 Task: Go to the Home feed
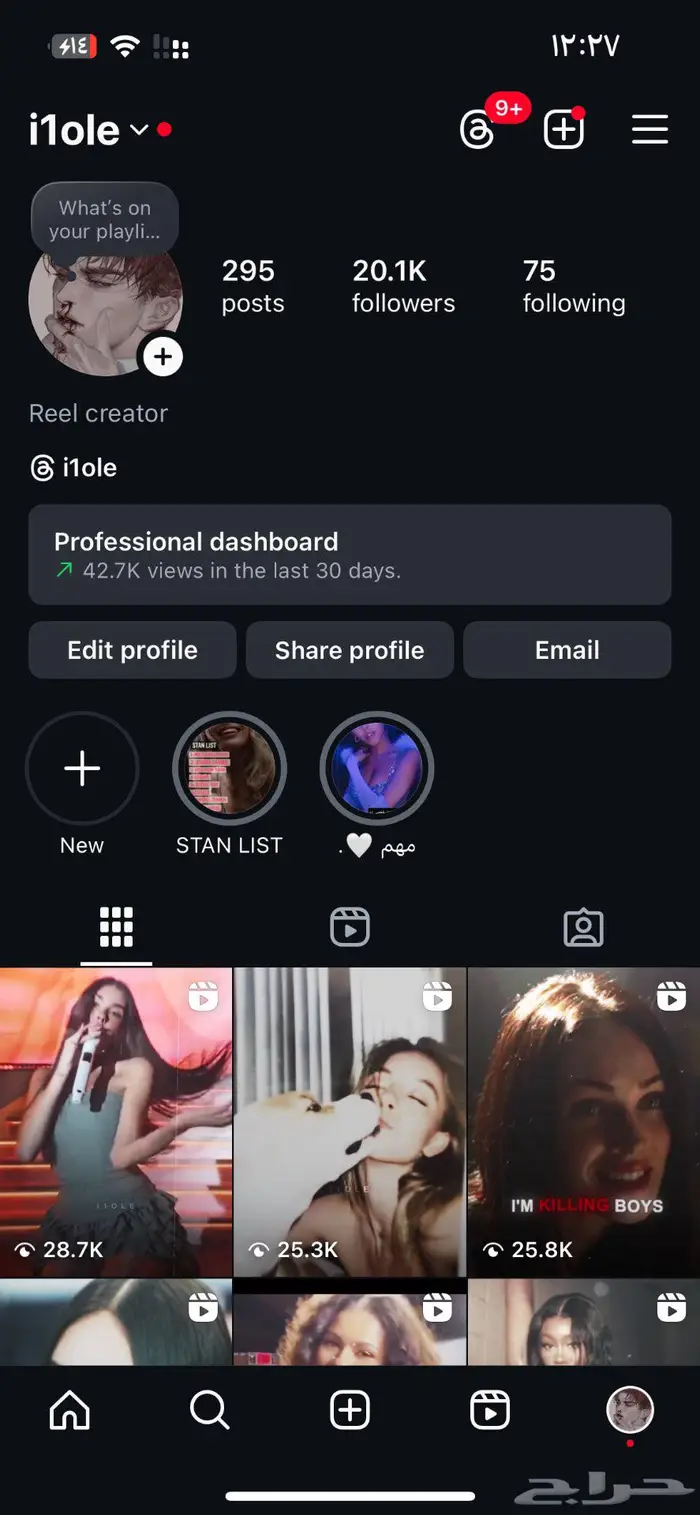[70, 1410]
